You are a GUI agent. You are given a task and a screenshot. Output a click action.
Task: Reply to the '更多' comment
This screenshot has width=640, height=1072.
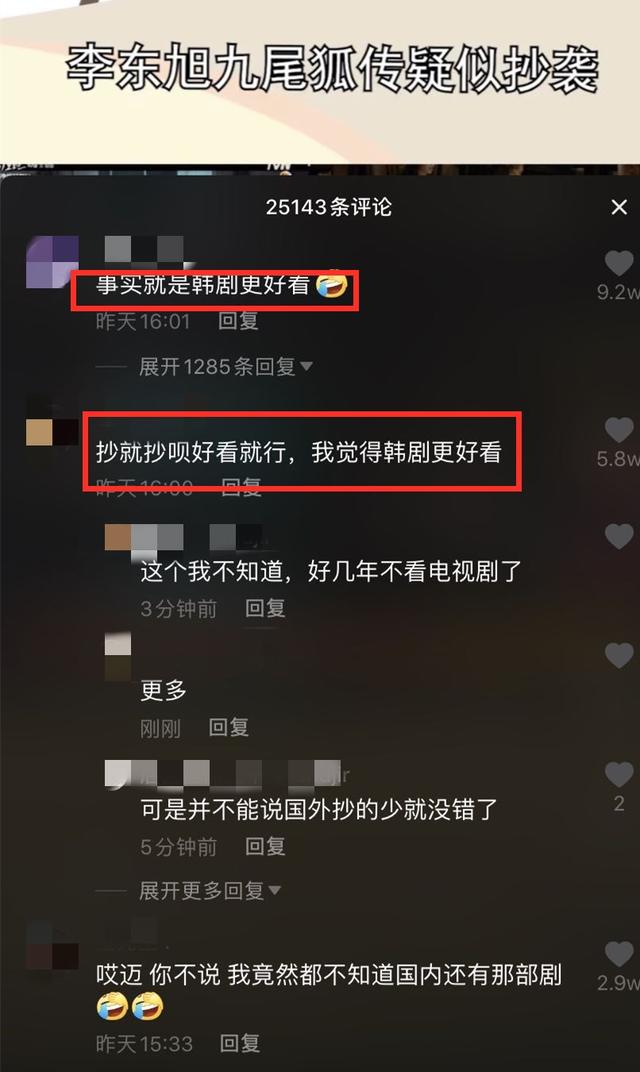(x=228, y=727)
